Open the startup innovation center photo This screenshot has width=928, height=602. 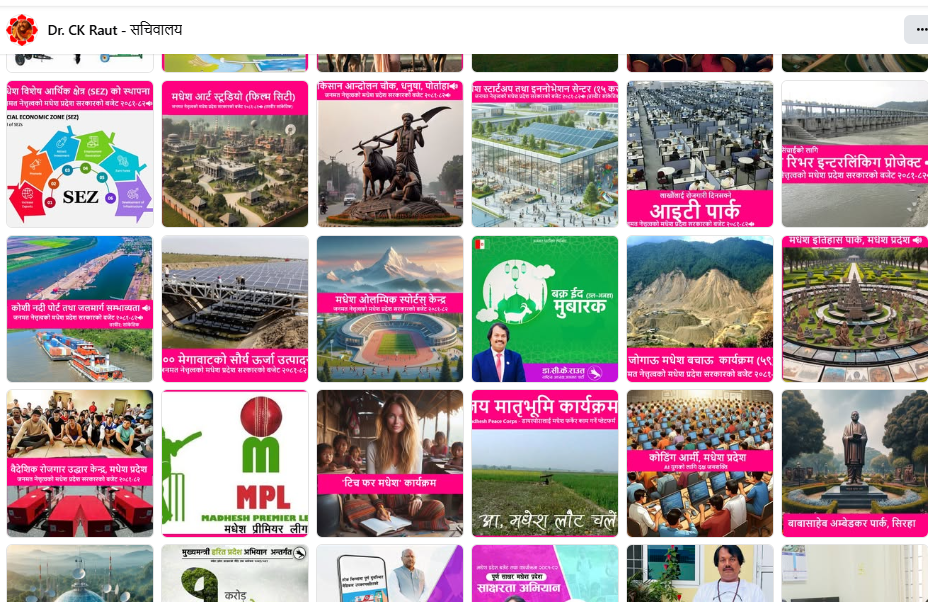(545, 154)
